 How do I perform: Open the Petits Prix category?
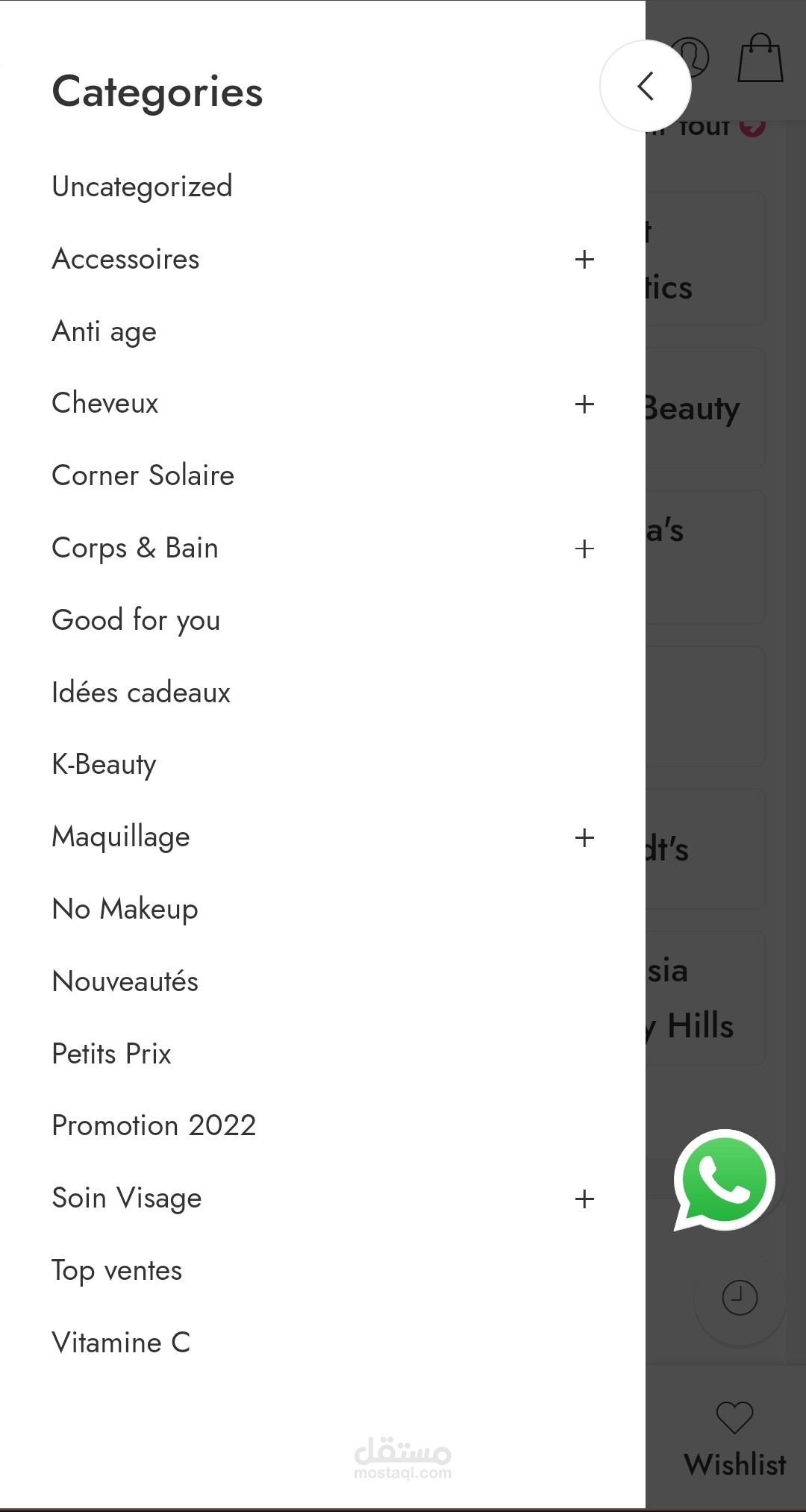coord(111,1054)
